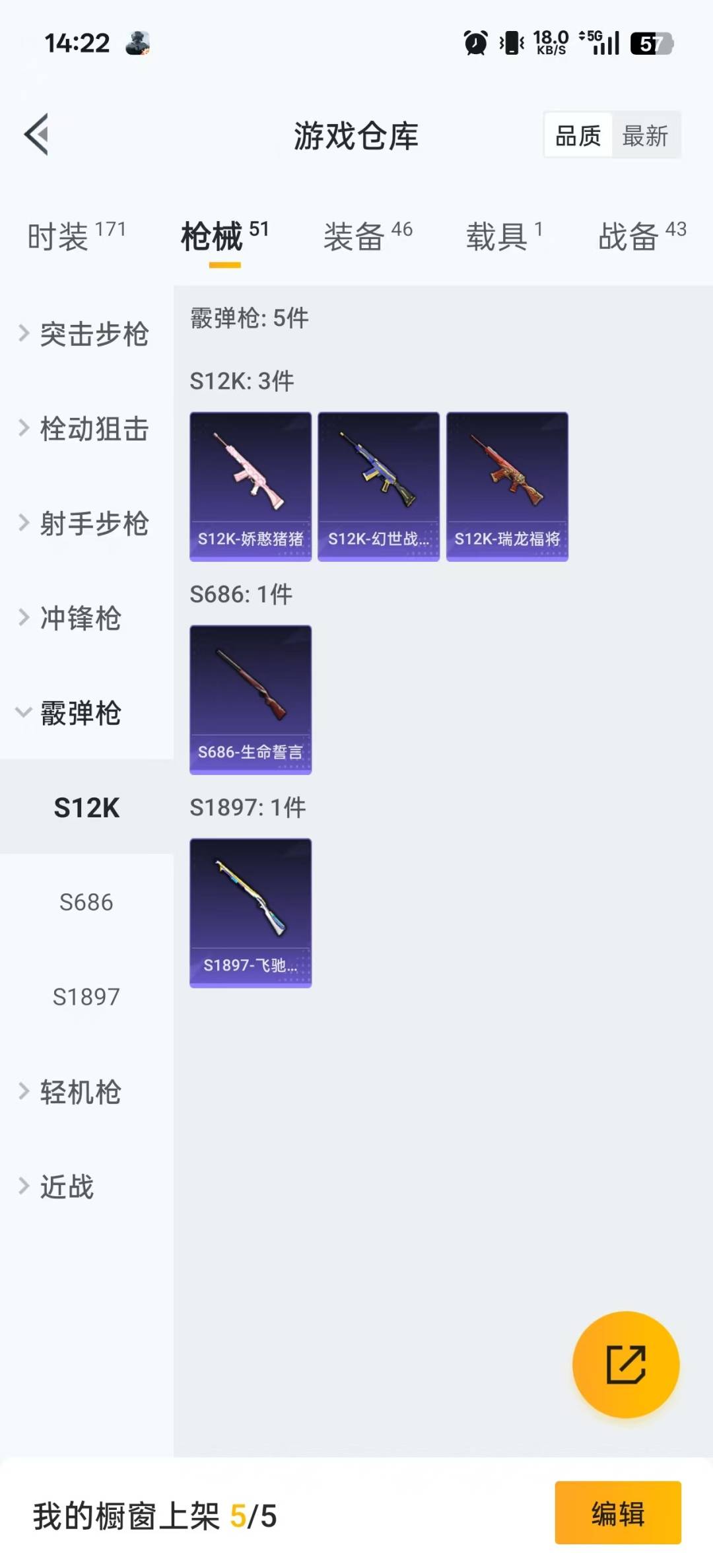Screen dimensions: 713x1568
Task: Select S12K subcategory in sidebar
Action: [x=85, y=809]
